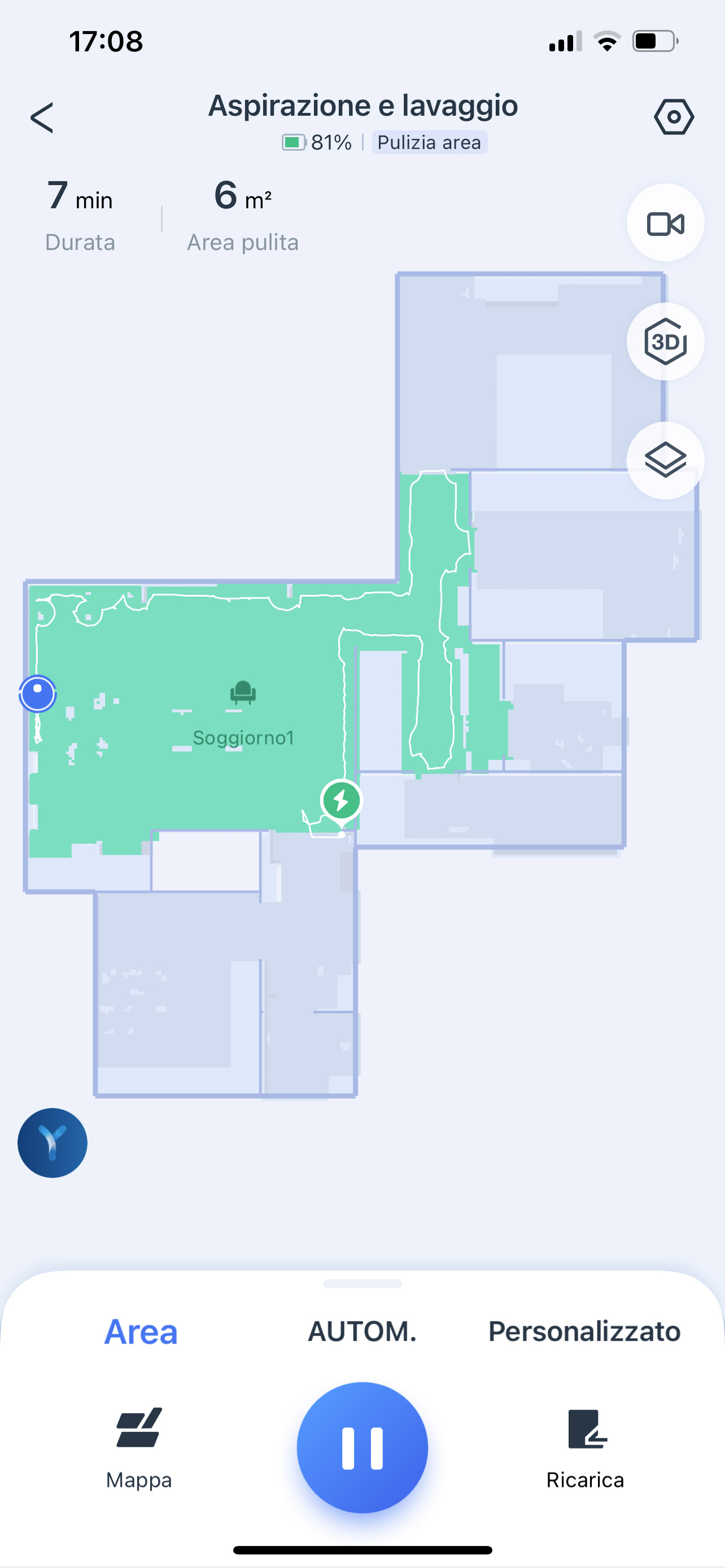Open the robot settings hexagon icon
Image resolution: width=725 pixels, height=1568 pixels.
pos(674,116)
